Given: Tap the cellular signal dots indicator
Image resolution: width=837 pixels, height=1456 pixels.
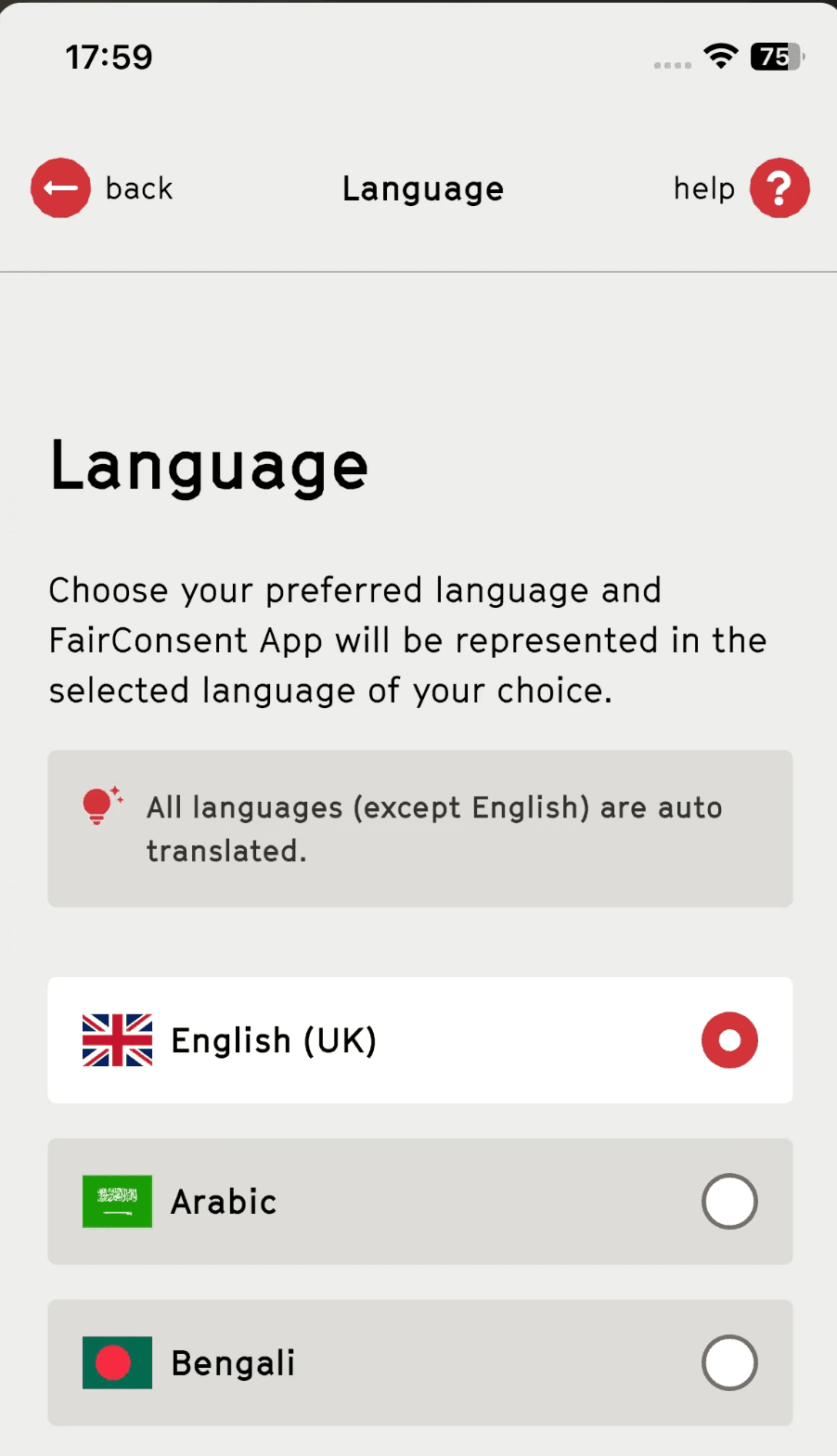Looking at the screenshot, I should [x=671, y=65].
